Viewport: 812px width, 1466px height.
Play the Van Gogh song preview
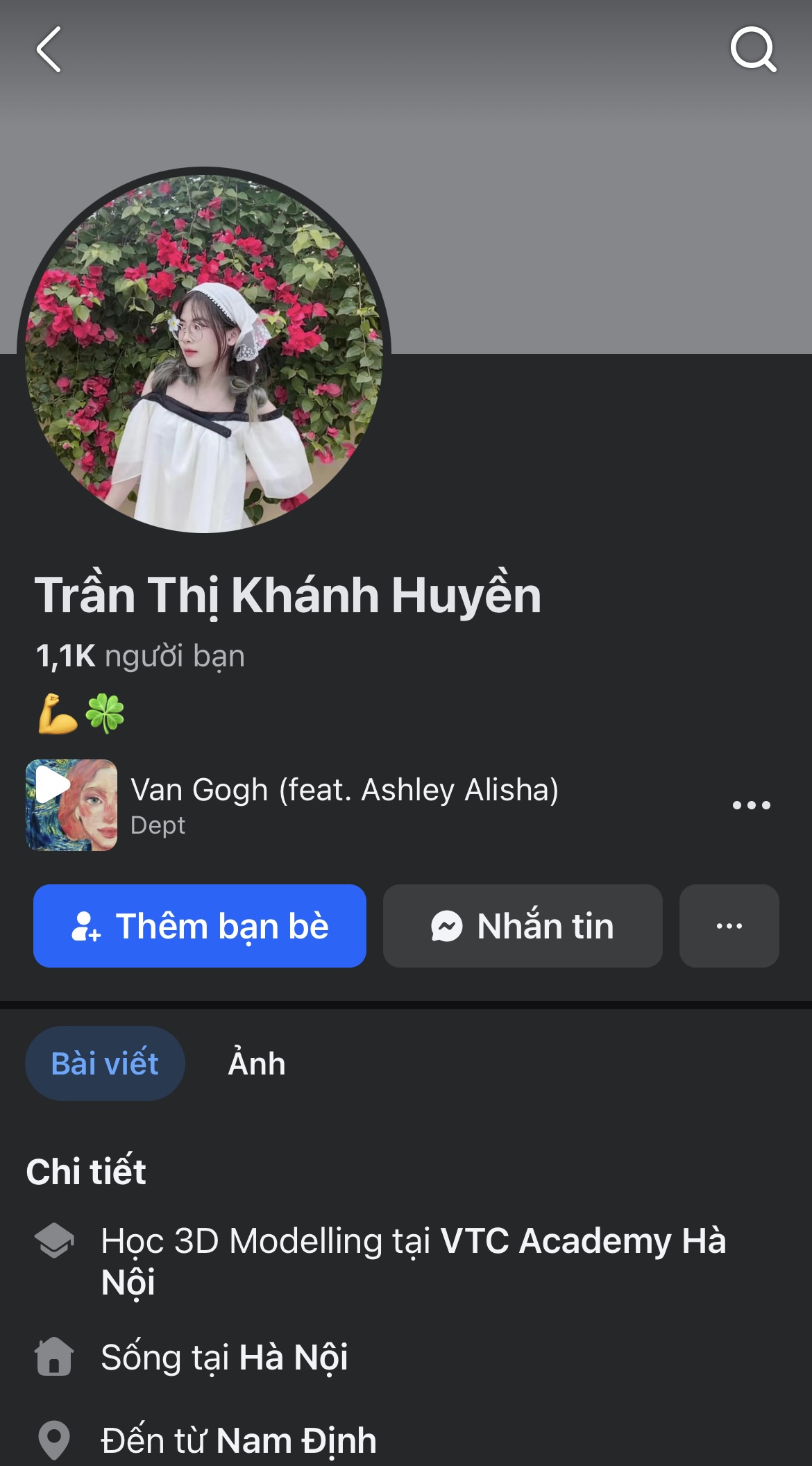coord(71,805)
